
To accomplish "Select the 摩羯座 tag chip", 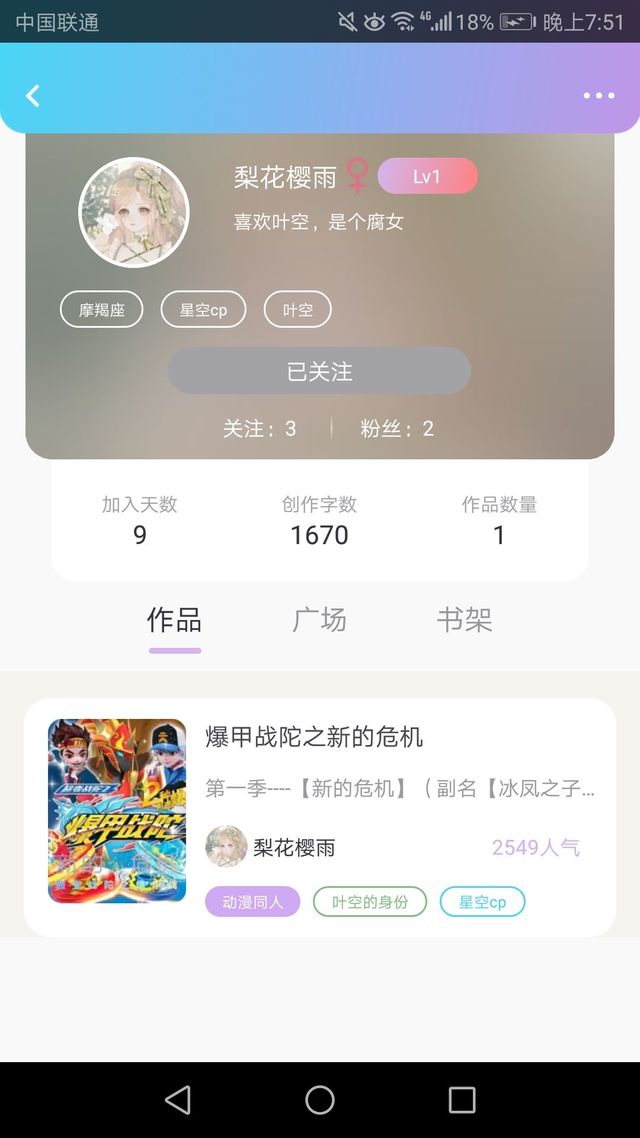I will pyautogui.click(x=102, y=310).
